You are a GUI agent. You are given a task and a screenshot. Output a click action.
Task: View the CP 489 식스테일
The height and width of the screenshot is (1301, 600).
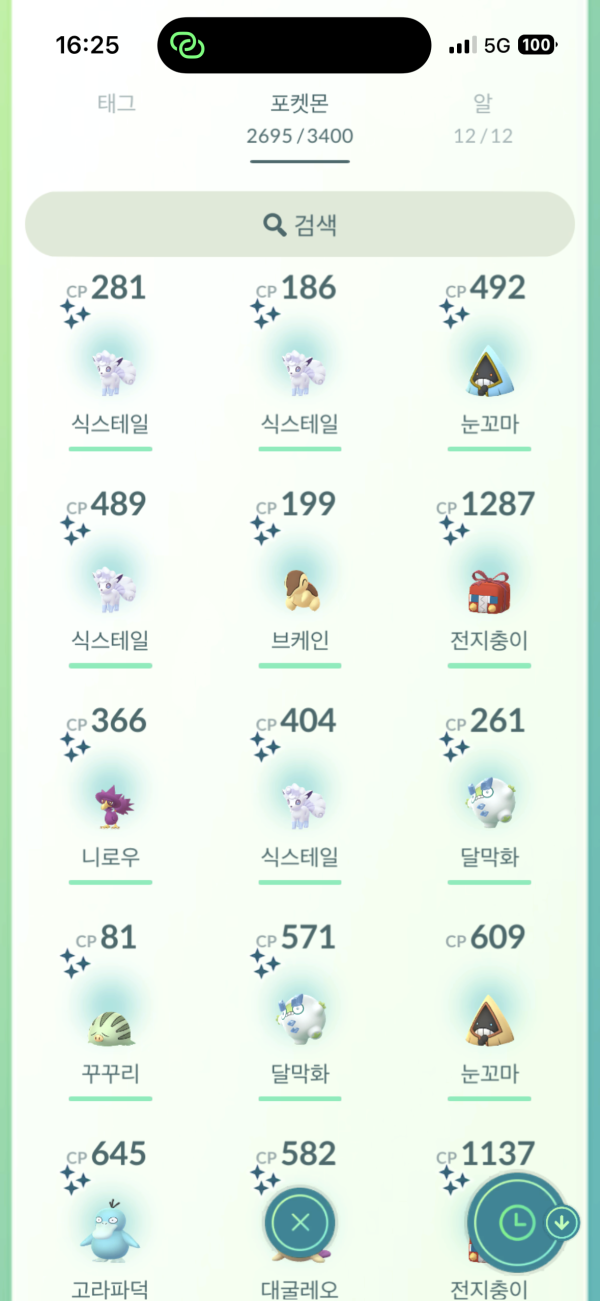(x=110, y=588)
